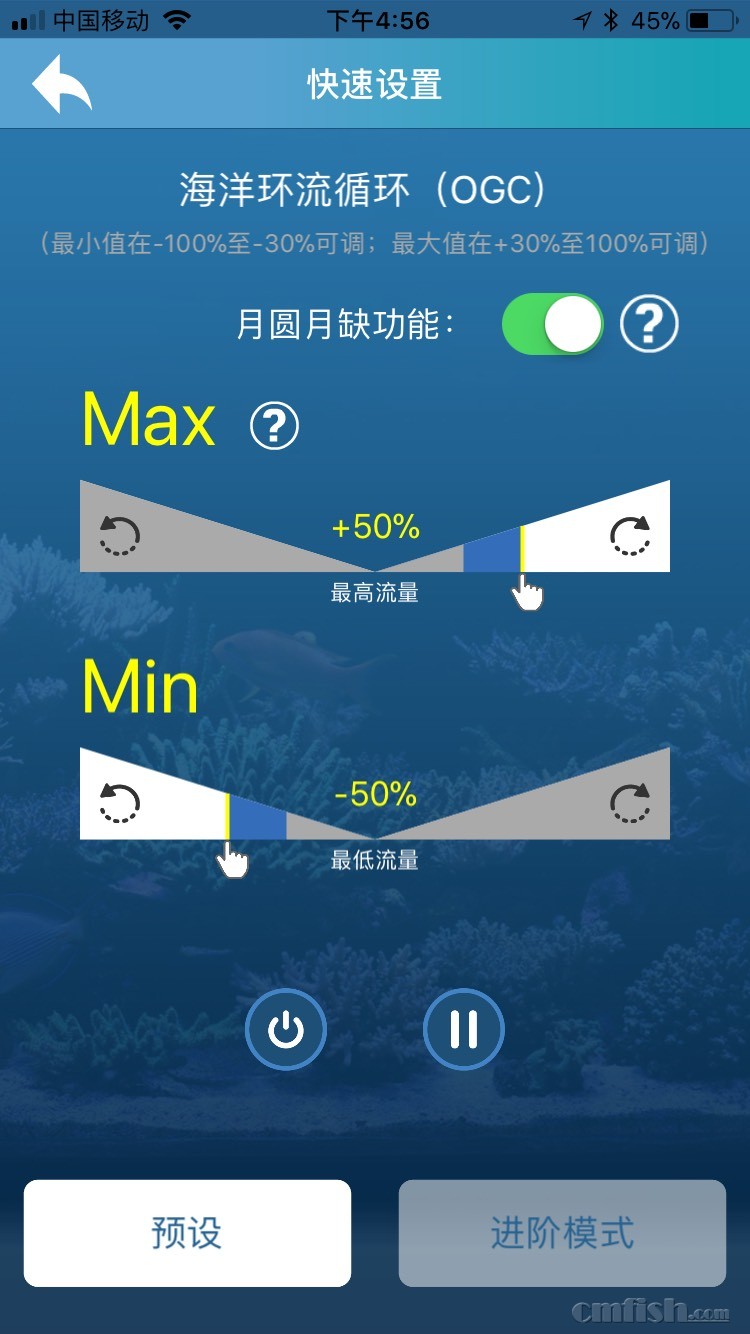
Task: Click the counterclockwise rotation icon on Max slider
Action: tap(119, 534)
